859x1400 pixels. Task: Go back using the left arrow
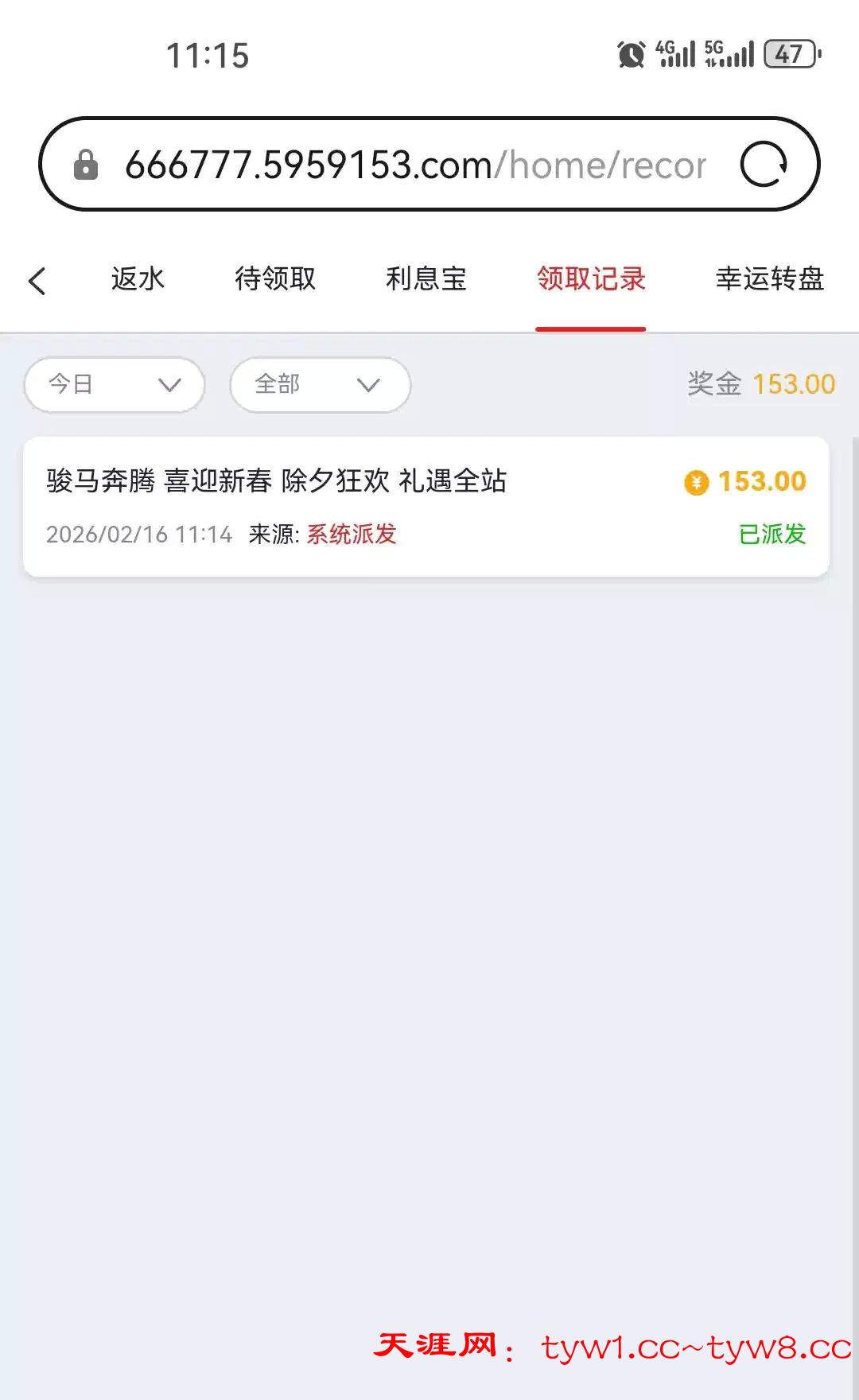pos(37,281)
